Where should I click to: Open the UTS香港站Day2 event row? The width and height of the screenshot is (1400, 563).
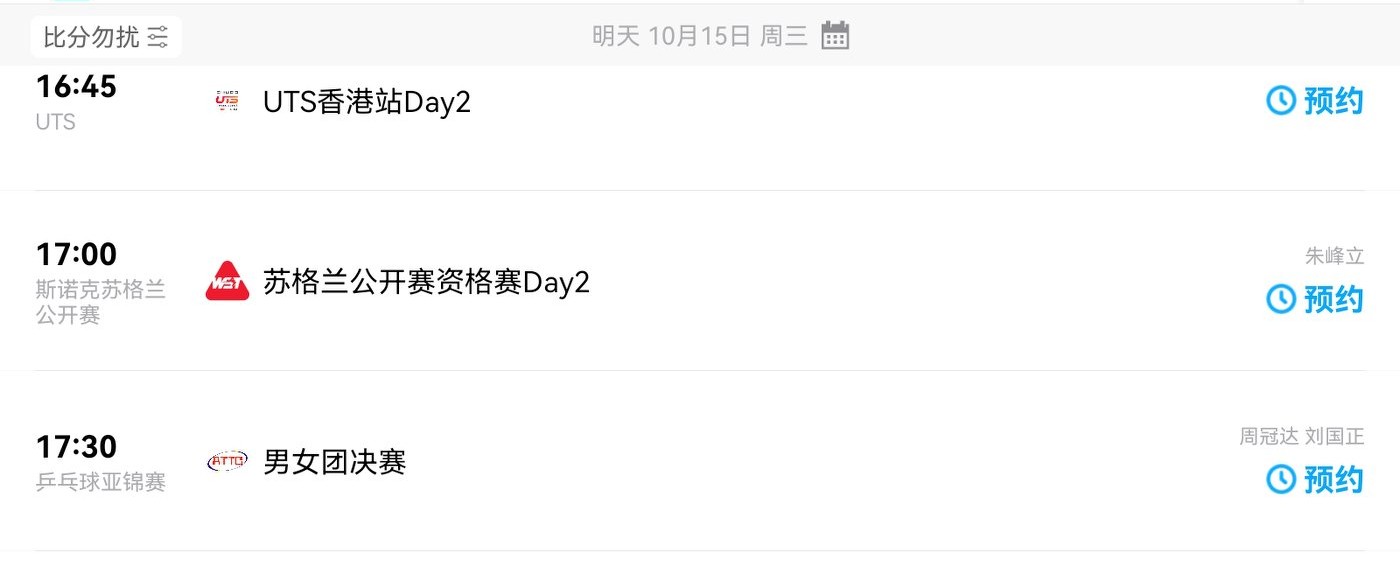coord(366,102)
